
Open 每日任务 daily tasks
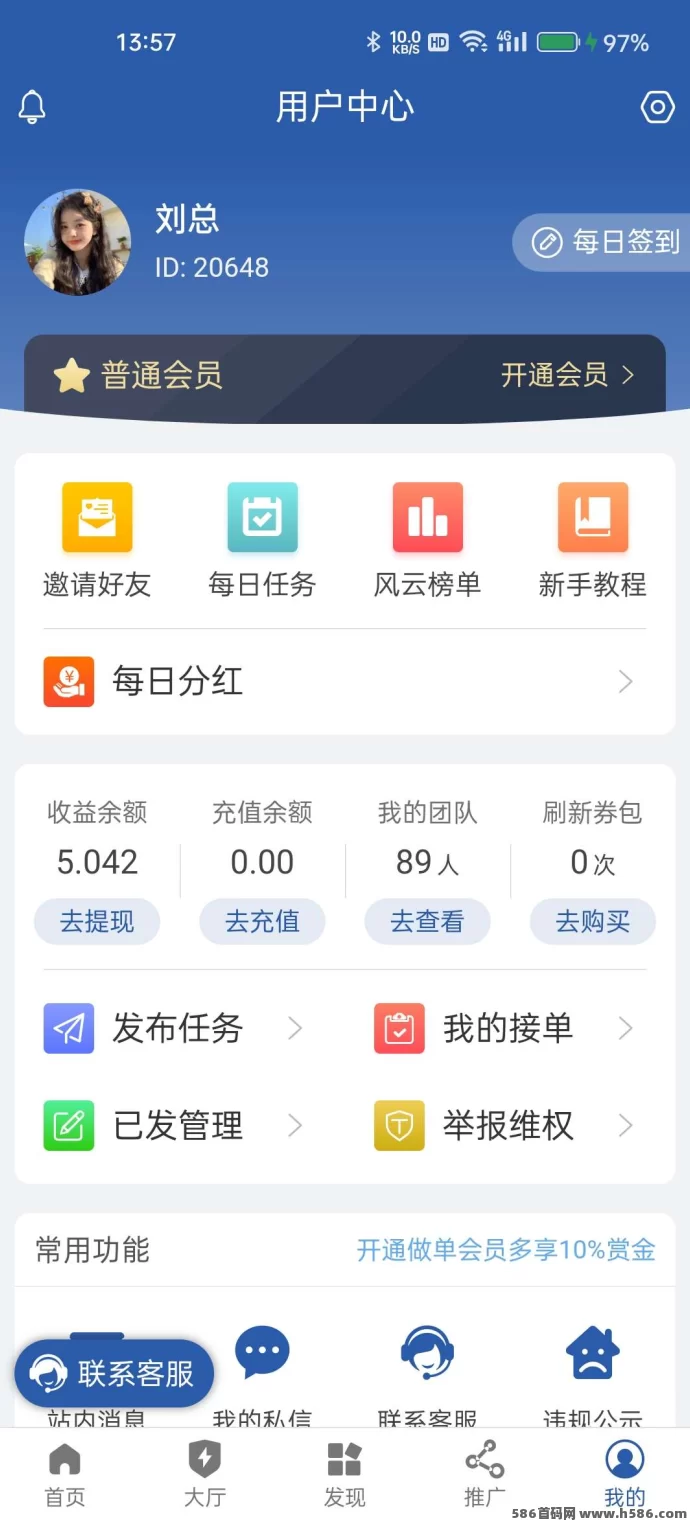coord(262,540)
